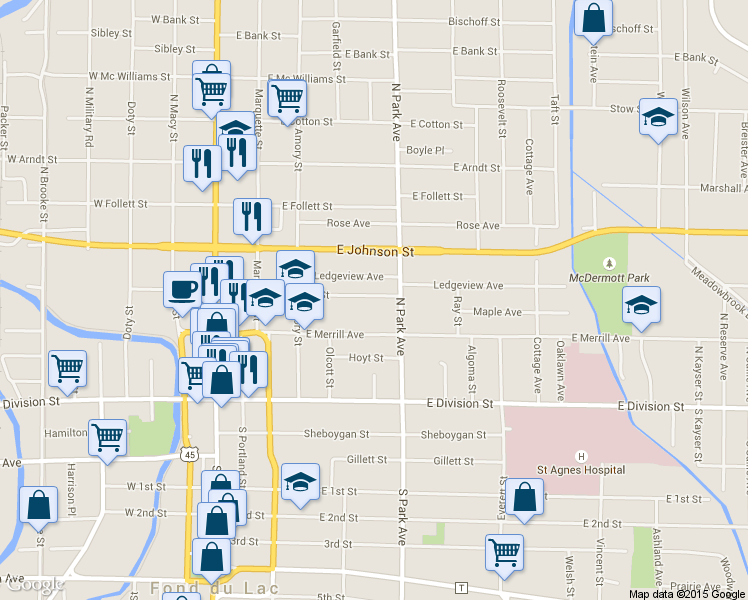Open the shopping bag marker near Bischoff St

(594, 18)
